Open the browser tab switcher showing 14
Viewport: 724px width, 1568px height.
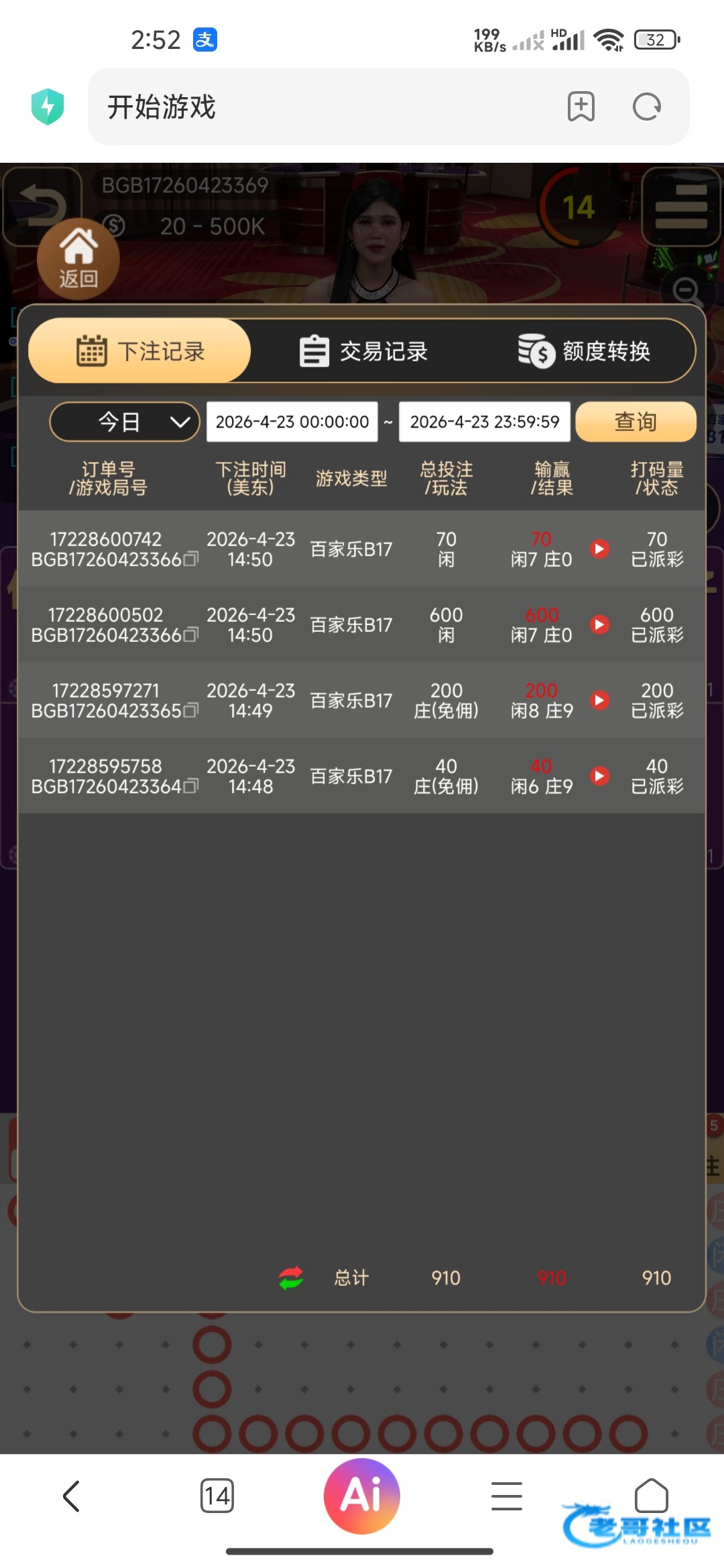click(x=217, y=1496)
